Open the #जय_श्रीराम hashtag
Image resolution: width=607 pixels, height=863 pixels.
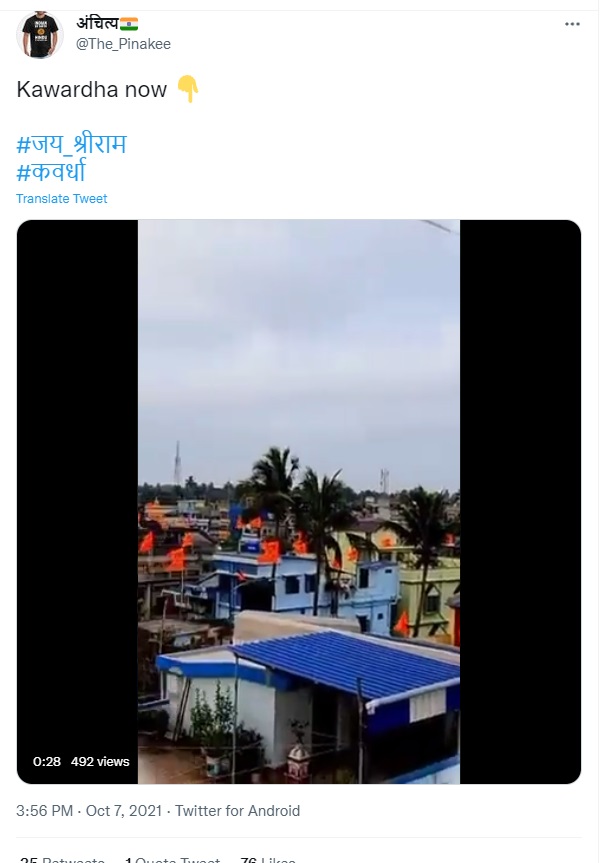(71, 144)
